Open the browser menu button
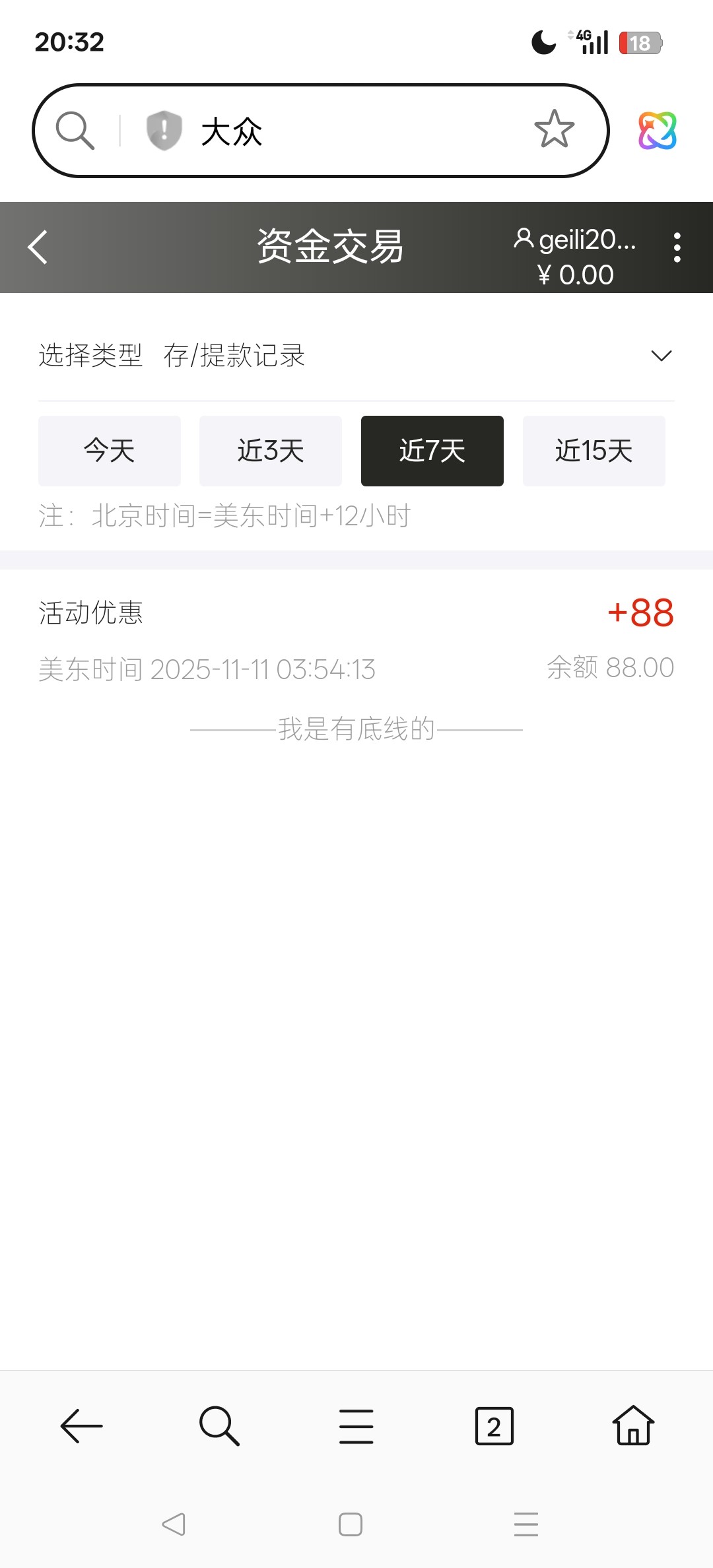 [356, 1426]
